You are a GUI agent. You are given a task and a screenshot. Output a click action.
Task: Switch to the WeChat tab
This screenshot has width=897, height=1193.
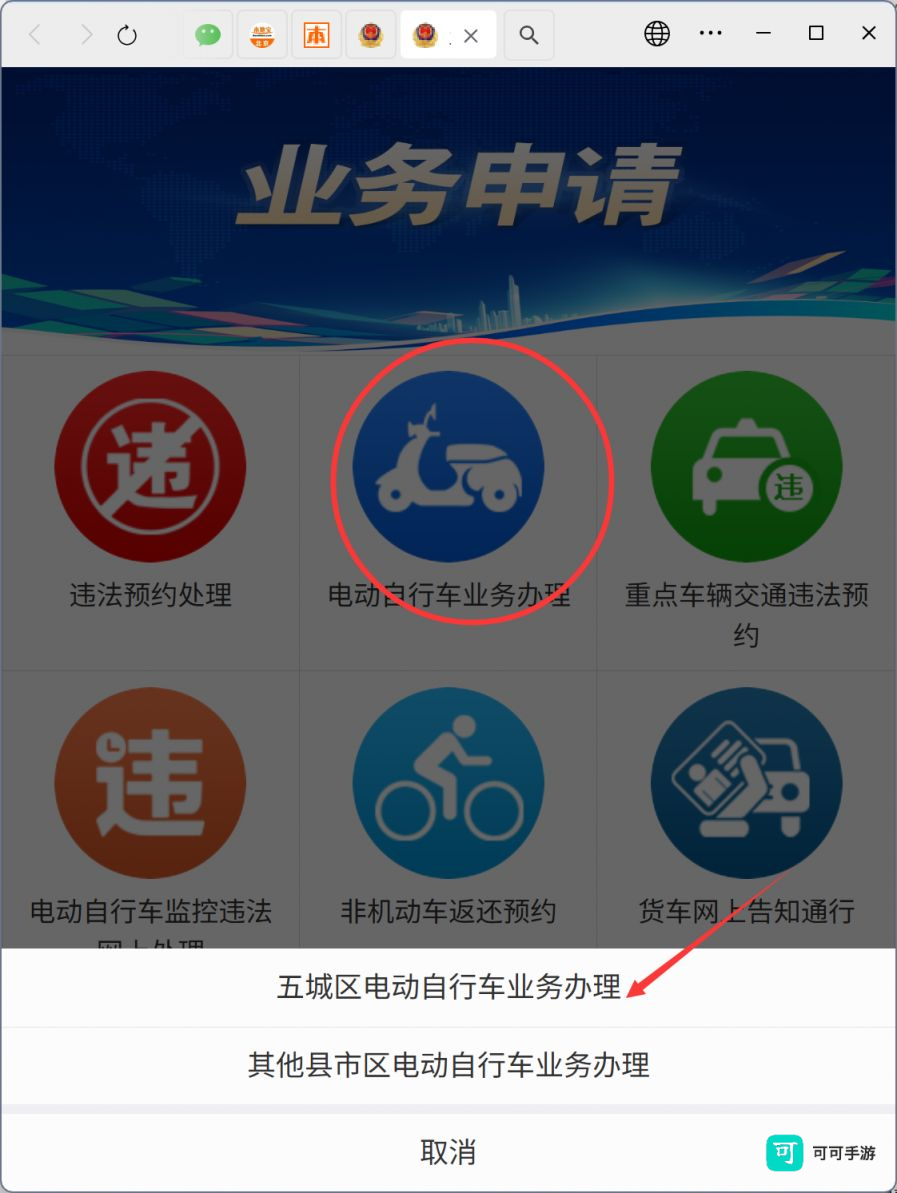pos(207,33)
